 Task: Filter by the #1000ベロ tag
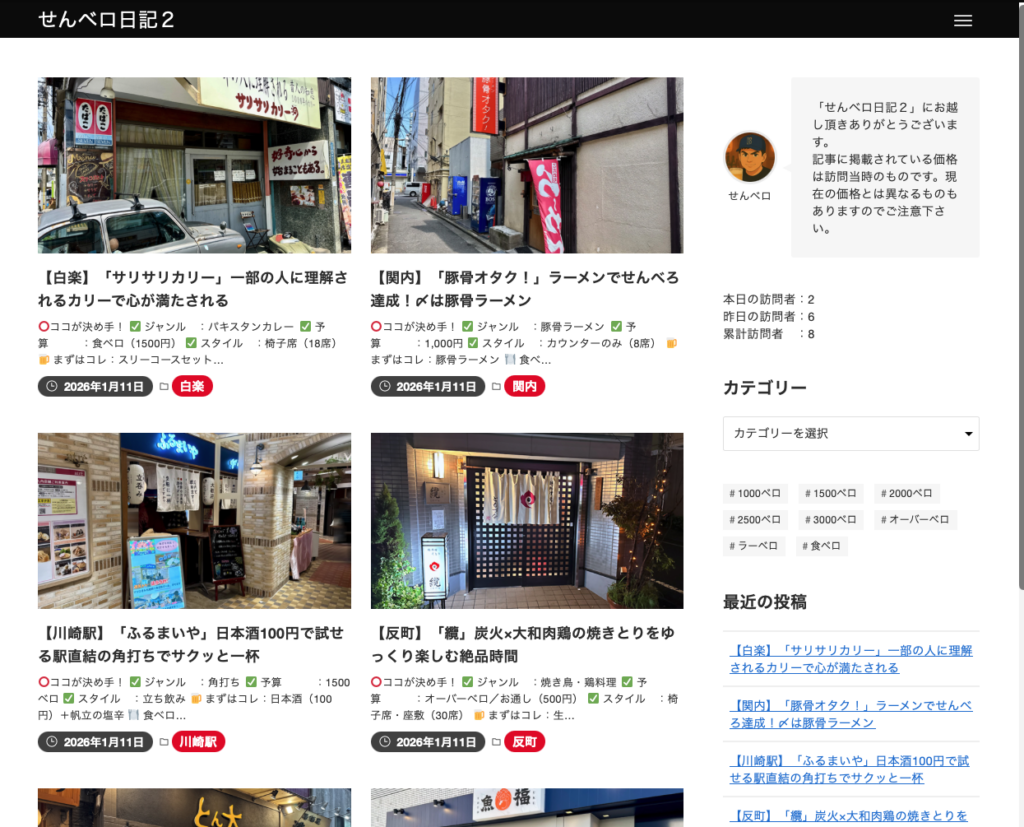point(755,493)
